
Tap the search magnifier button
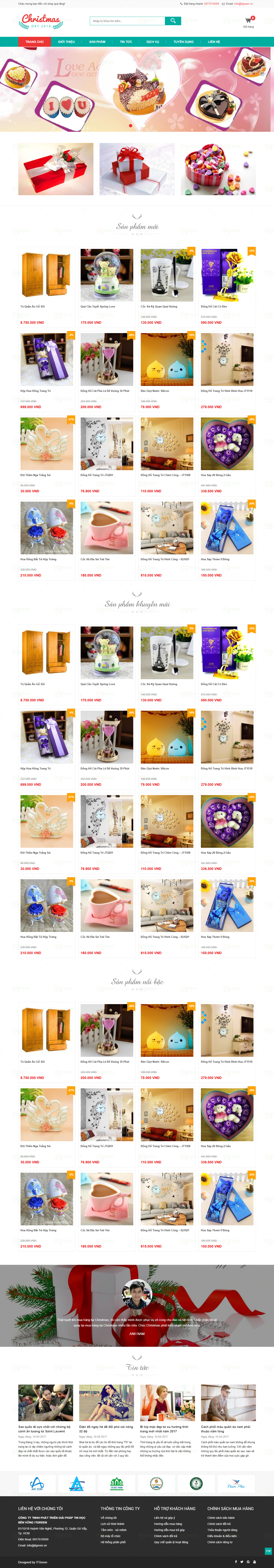coord(172,21)
